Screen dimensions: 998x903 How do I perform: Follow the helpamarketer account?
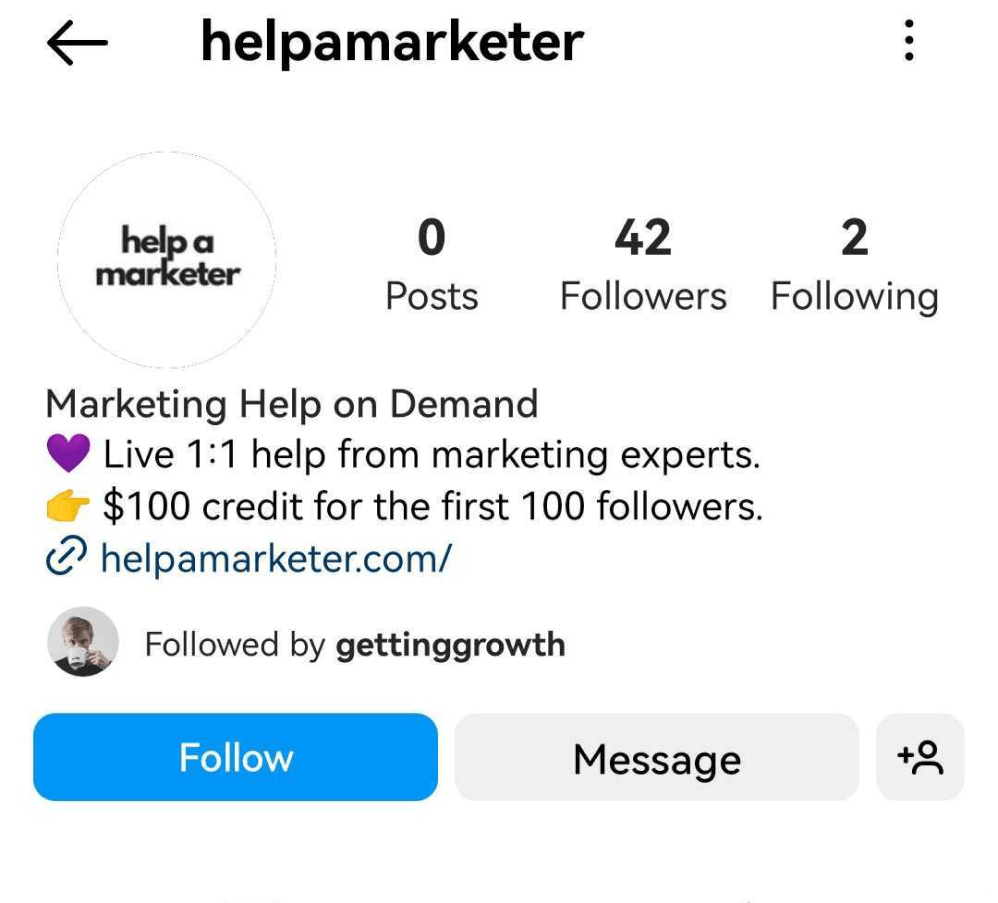pyautogui.click(x=235, y=757)
